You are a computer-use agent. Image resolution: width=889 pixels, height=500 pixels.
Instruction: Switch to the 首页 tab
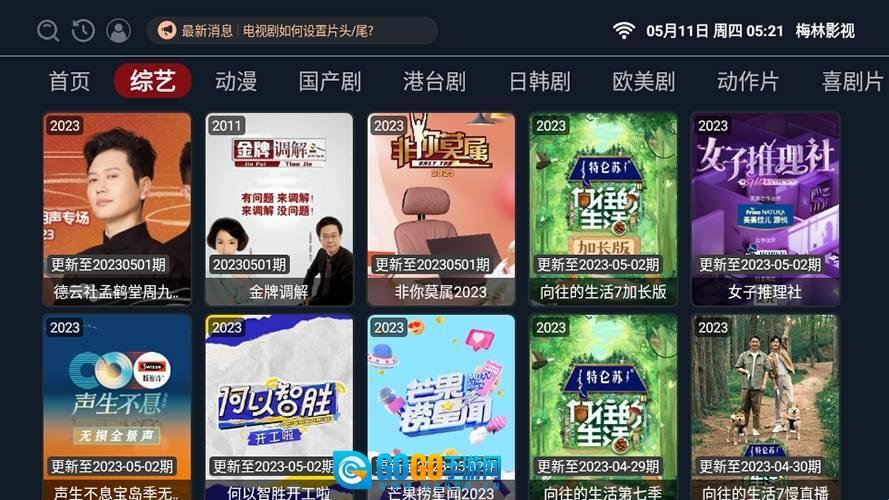[69, 81]
